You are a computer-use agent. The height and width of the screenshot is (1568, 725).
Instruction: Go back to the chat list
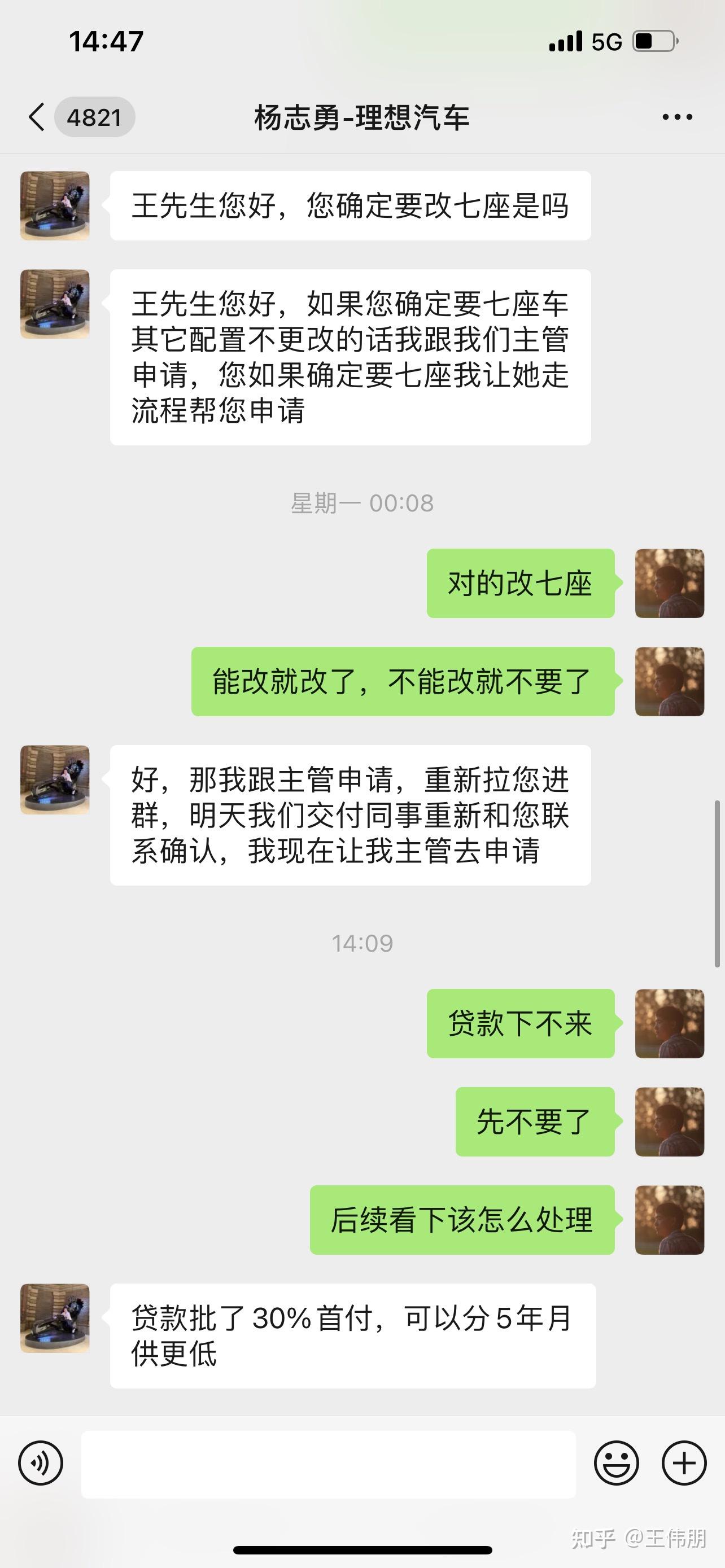(x=37, y=117)
